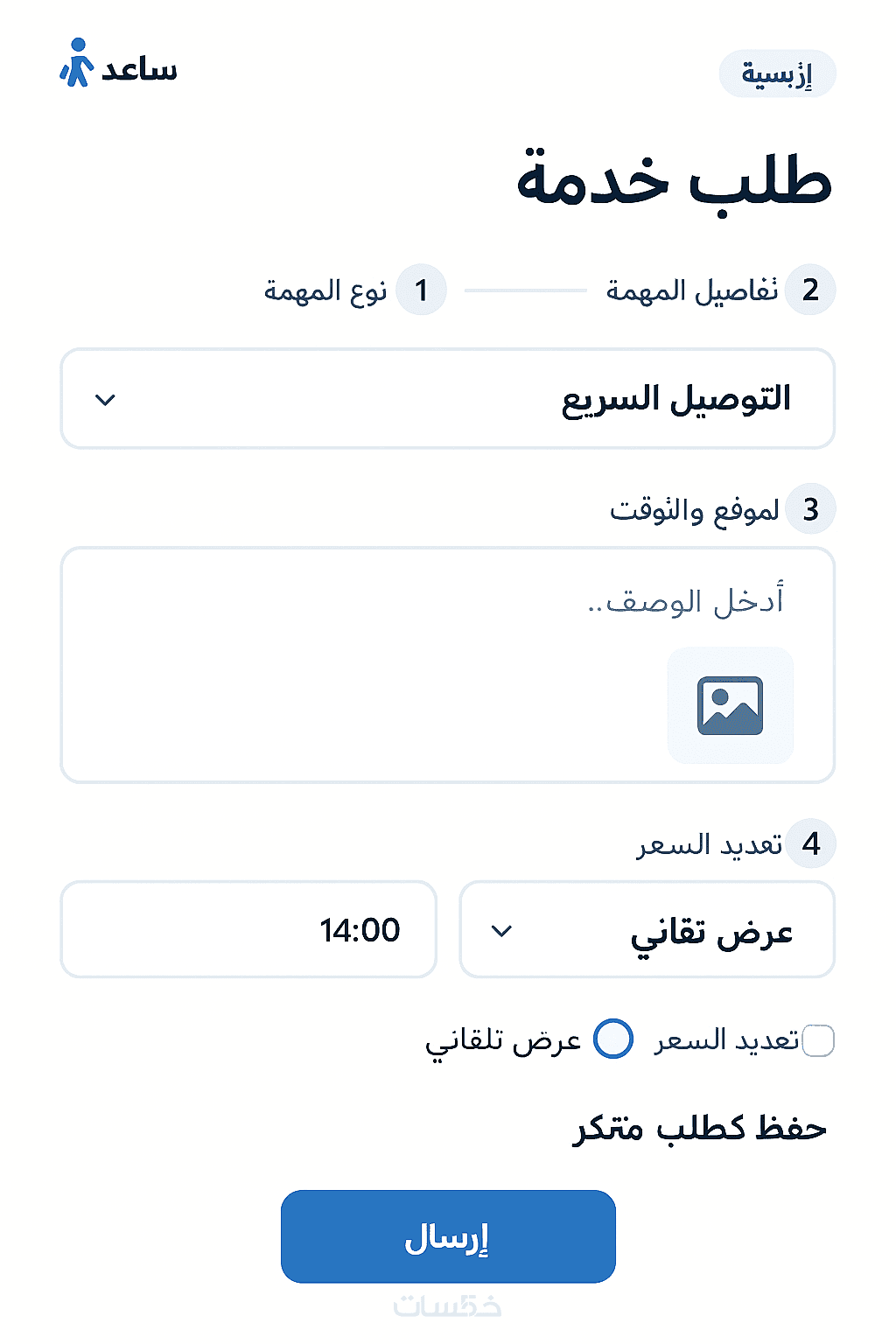Screen dimensions: 896x1344
Task: Tap the language chip at top
Action: pyautogui.click(x=777, y=73)
